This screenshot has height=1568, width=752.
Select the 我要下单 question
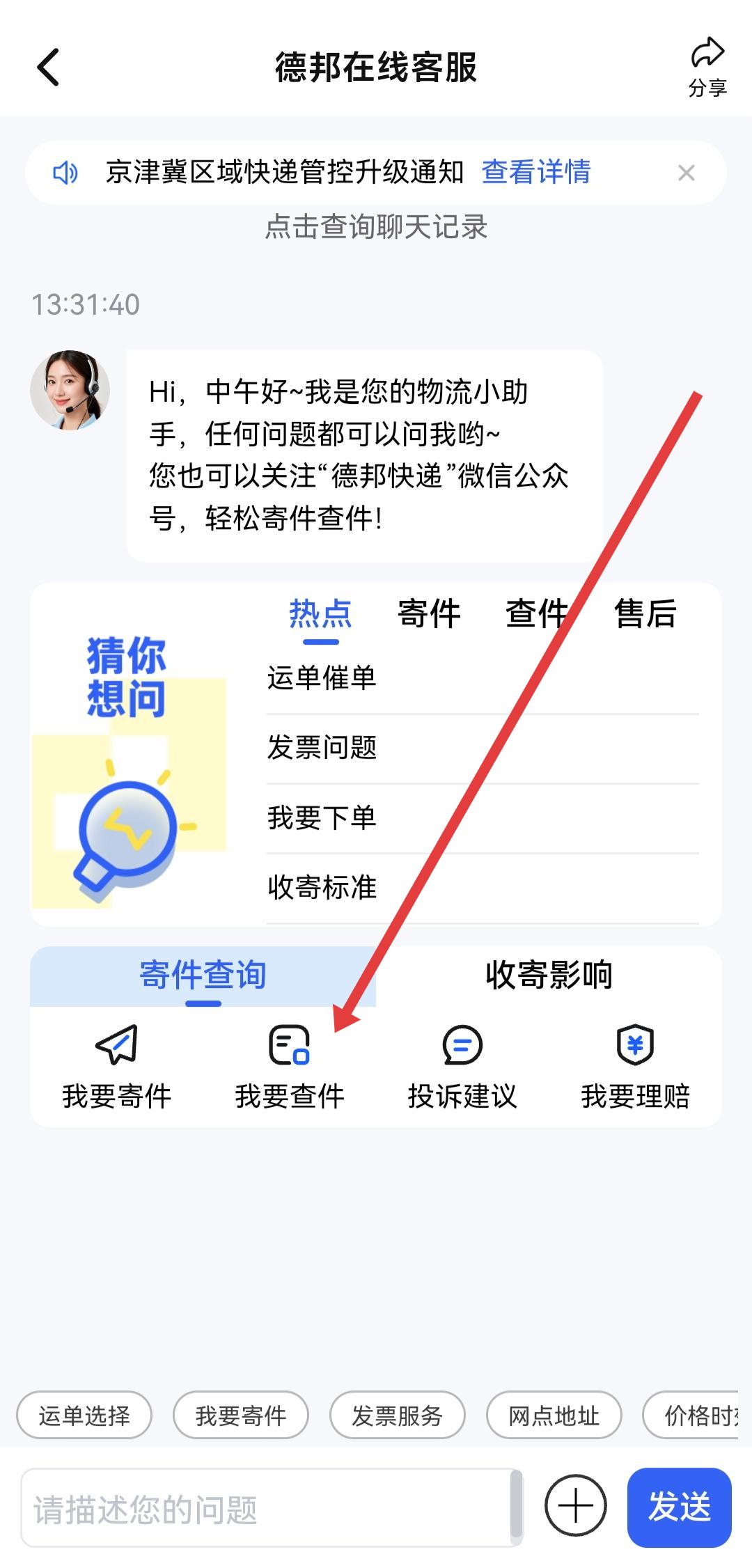(322, 817)
